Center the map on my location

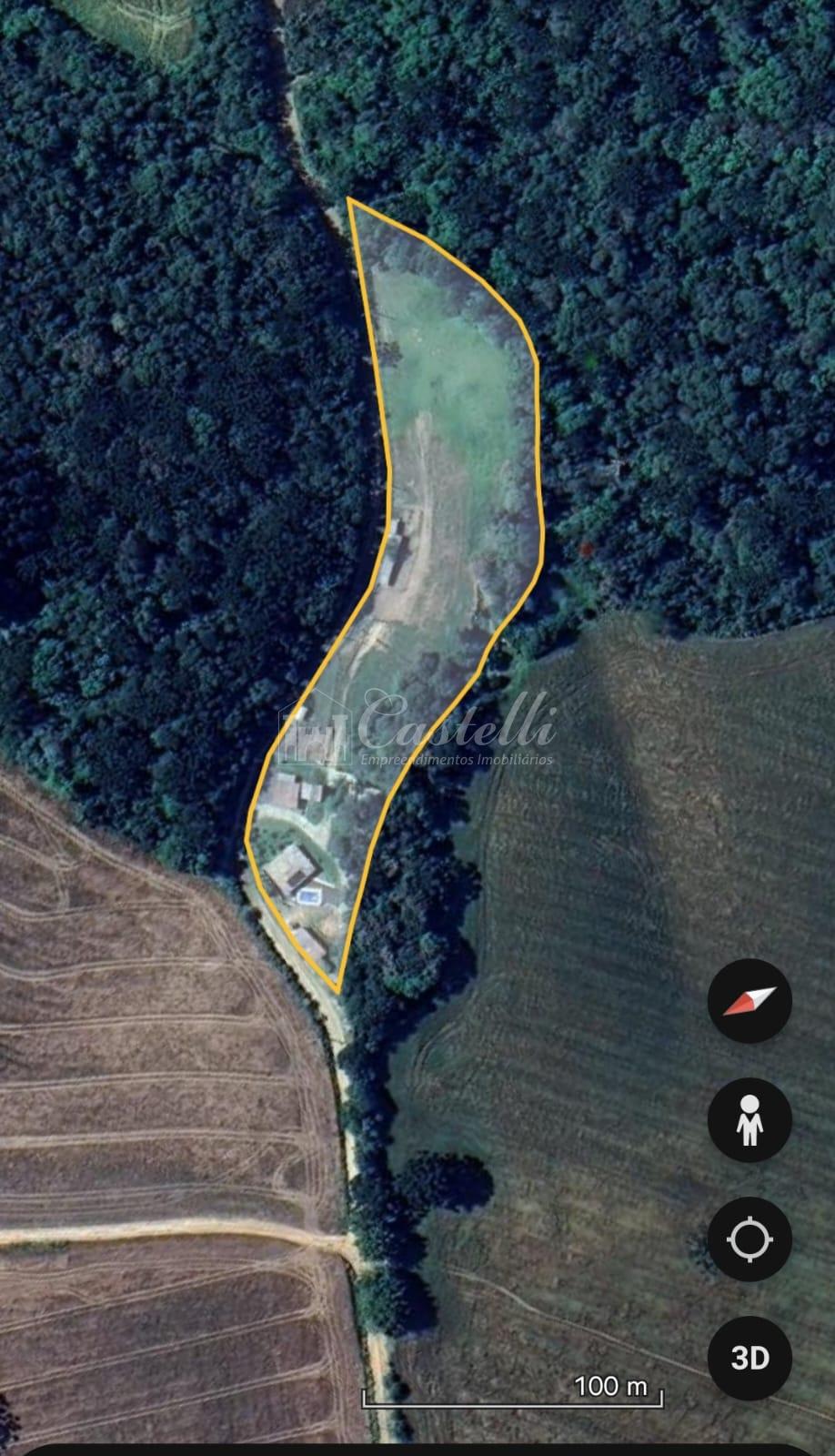click(x=749, y=1239)
